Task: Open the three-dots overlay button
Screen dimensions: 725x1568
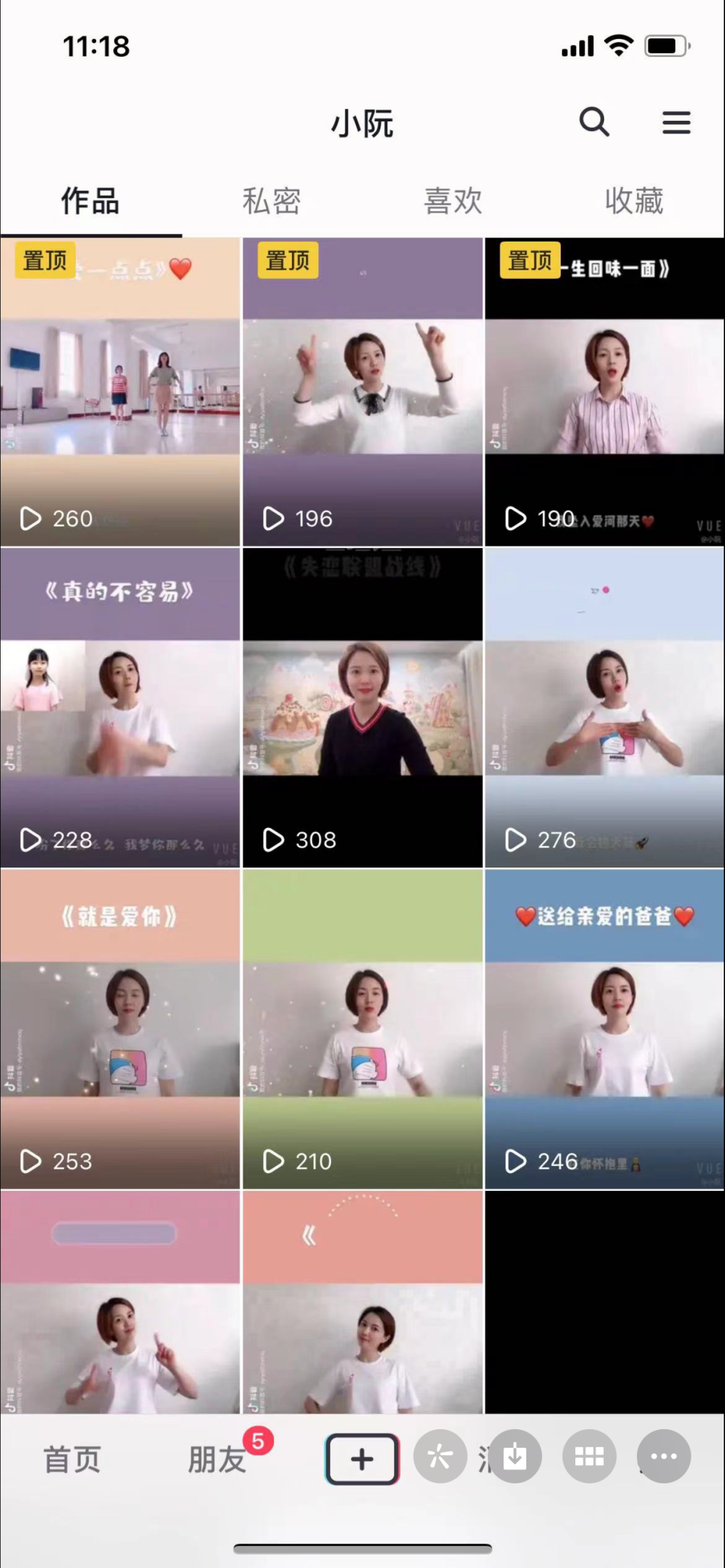Action: click(663, 1456)
